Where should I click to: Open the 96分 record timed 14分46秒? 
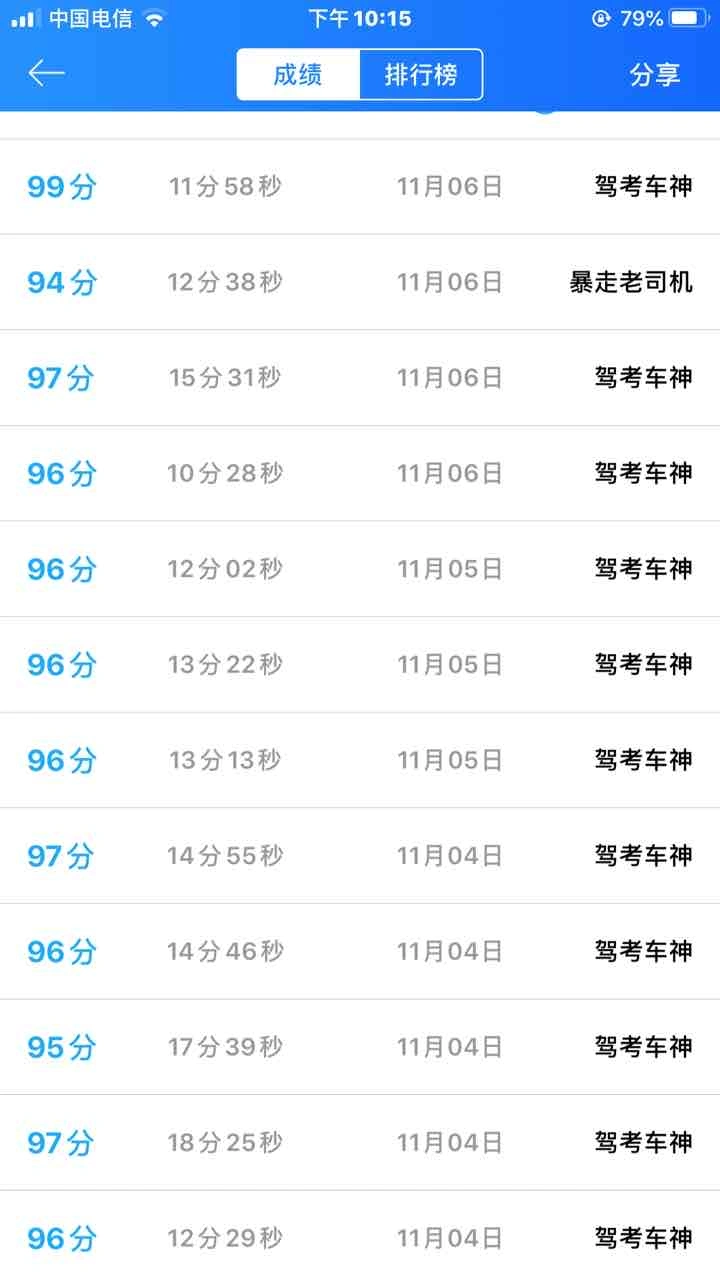[x=360, y=951]
